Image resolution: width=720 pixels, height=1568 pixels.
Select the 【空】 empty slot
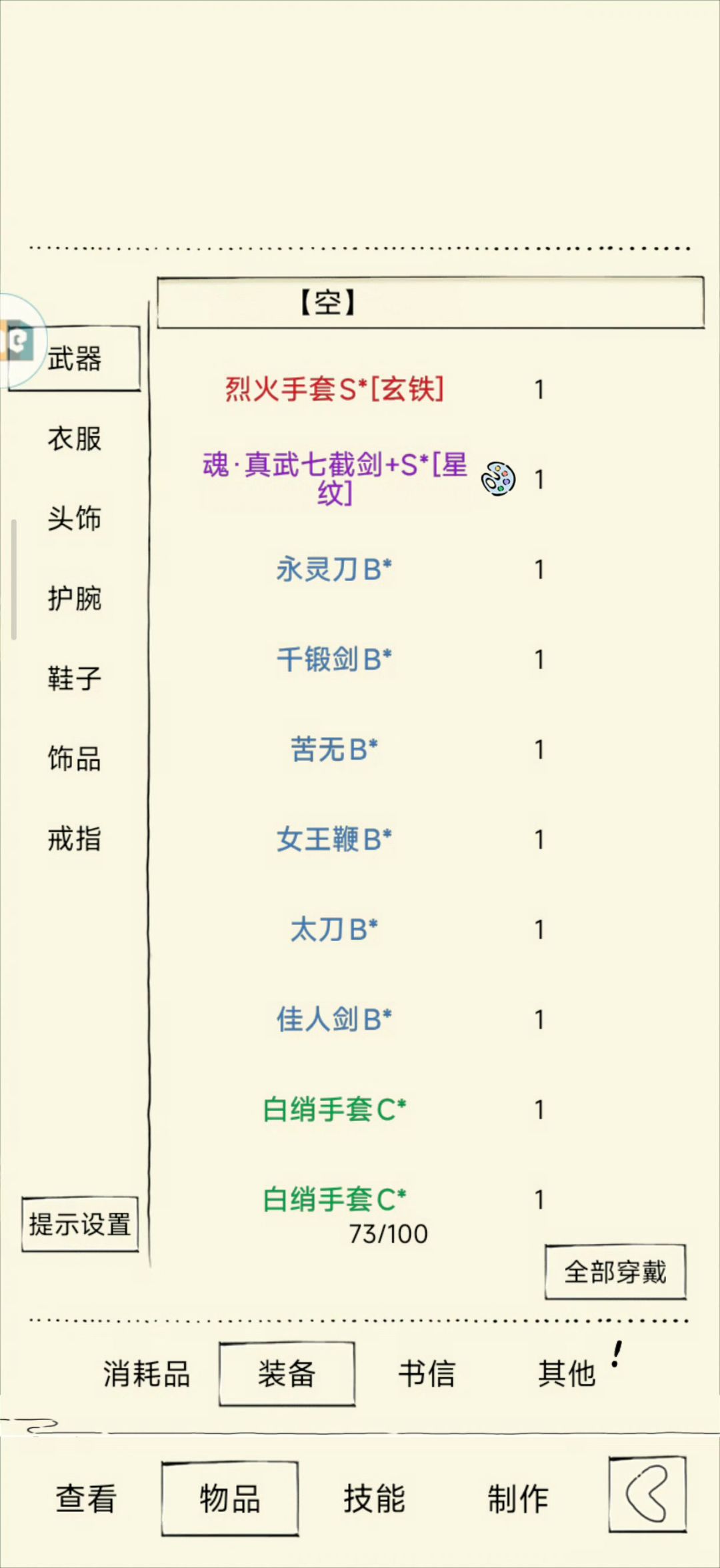pos(431,302)
